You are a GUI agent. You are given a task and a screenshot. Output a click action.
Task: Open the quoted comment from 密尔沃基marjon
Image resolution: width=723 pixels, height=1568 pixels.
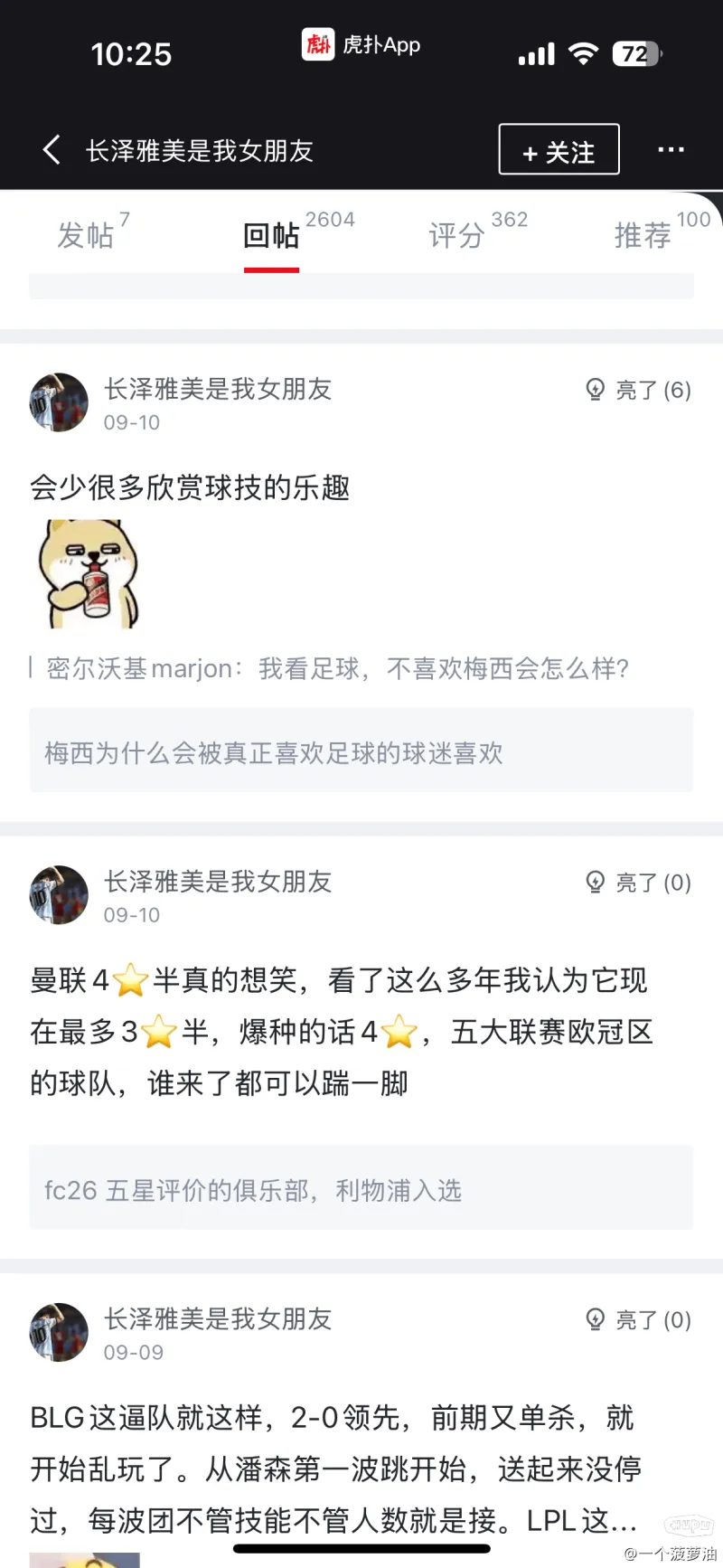(336, 669)
